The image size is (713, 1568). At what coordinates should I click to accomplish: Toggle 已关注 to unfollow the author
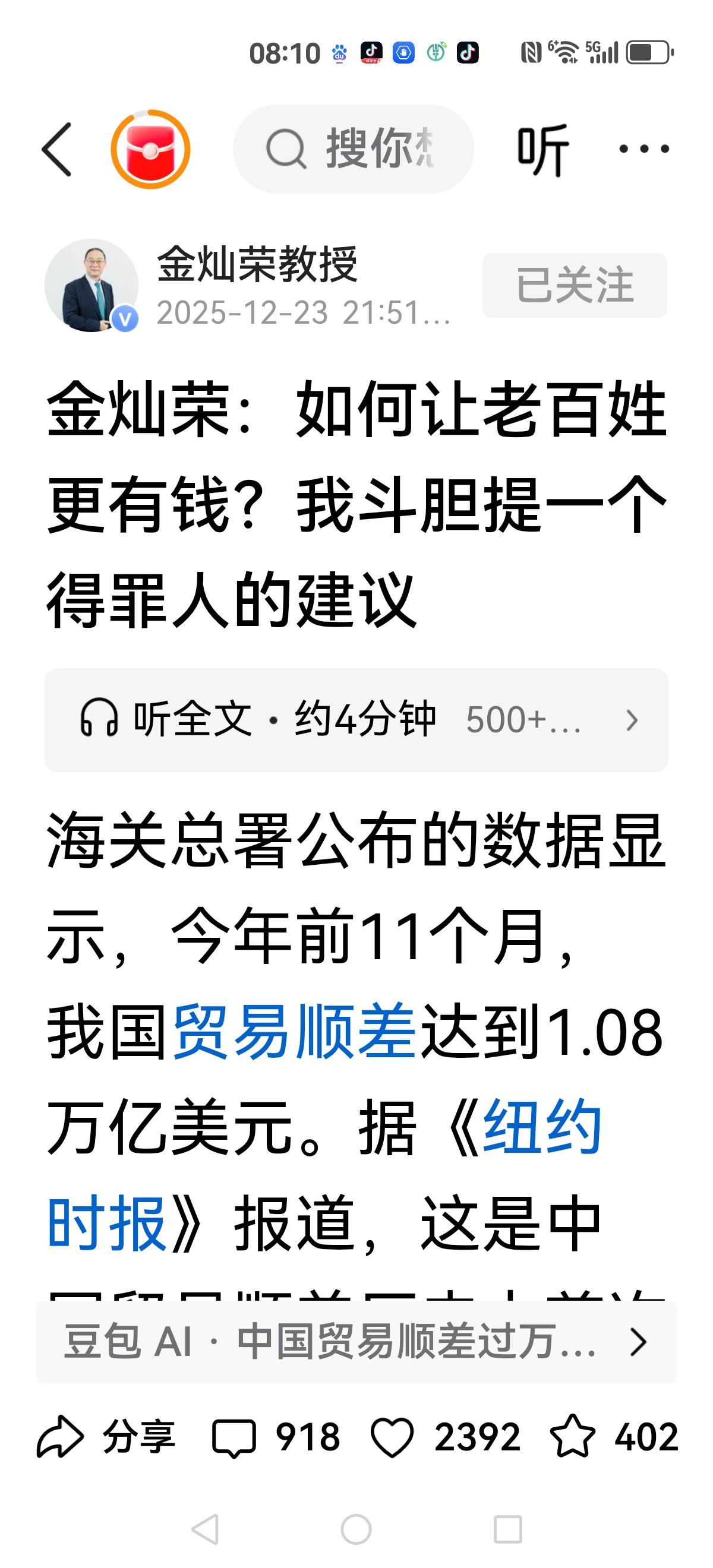(x=575, y=286)
